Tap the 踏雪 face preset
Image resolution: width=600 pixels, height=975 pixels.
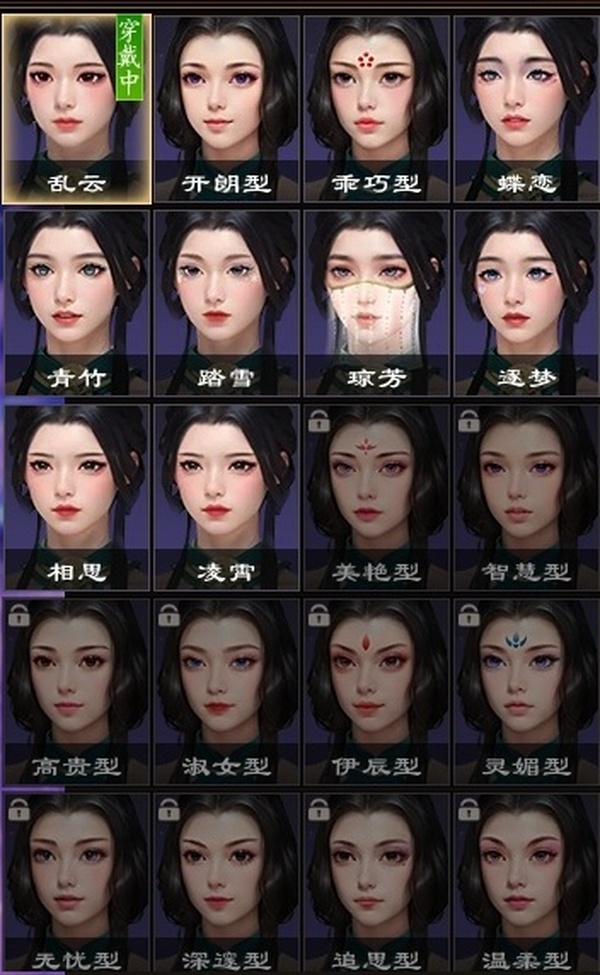click(227, 302)
